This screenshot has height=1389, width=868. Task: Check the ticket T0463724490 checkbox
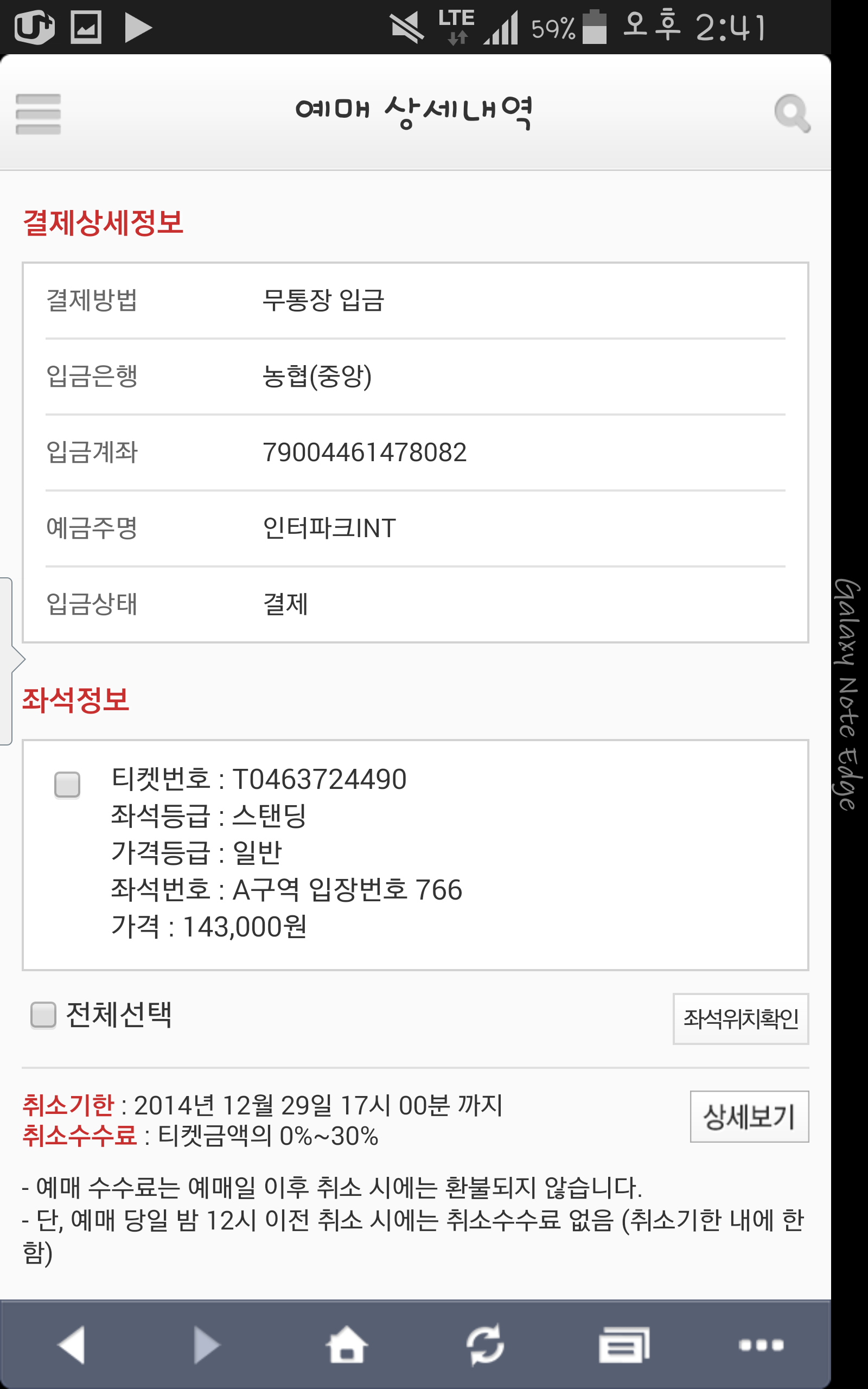tap(67, 785)
